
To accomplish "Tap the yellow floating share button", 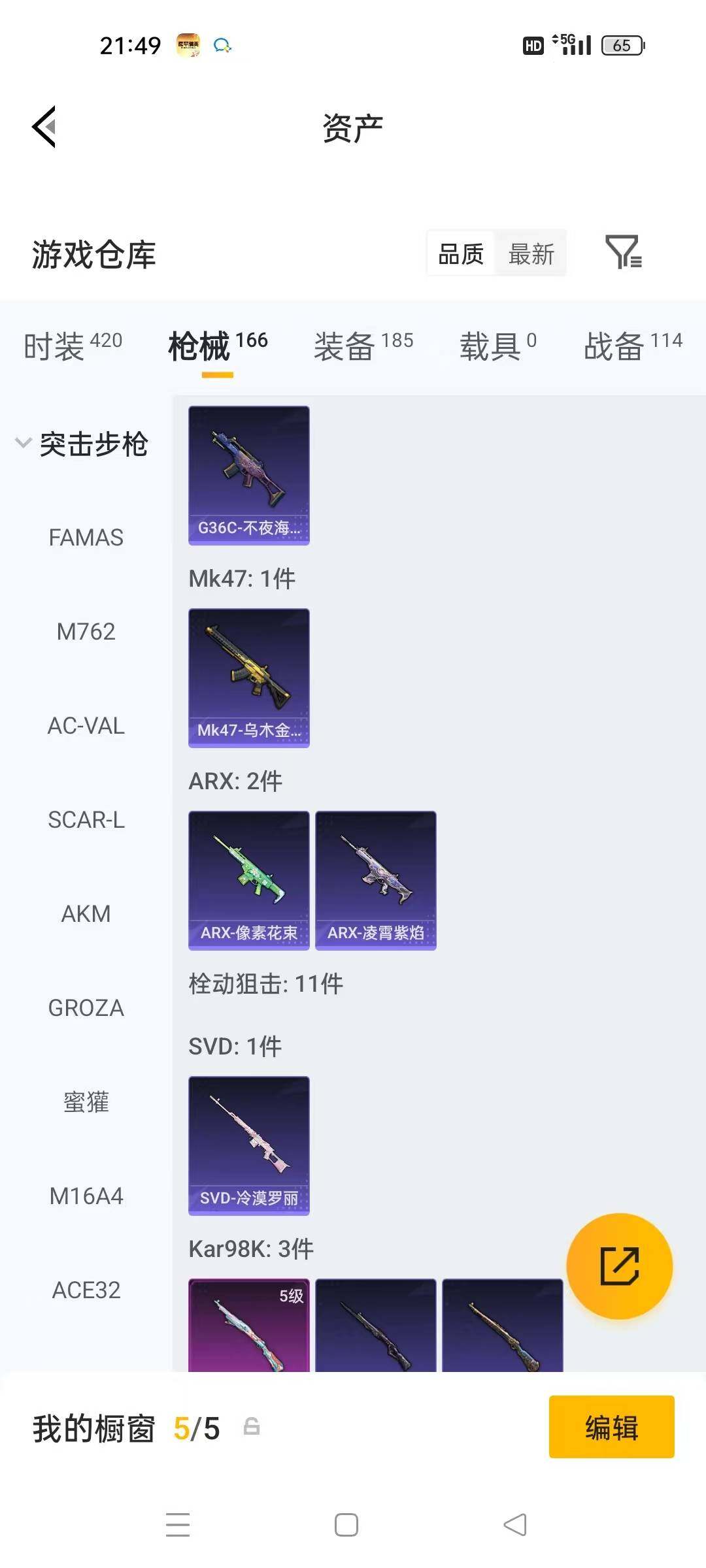I will (x=620, y=1266).
